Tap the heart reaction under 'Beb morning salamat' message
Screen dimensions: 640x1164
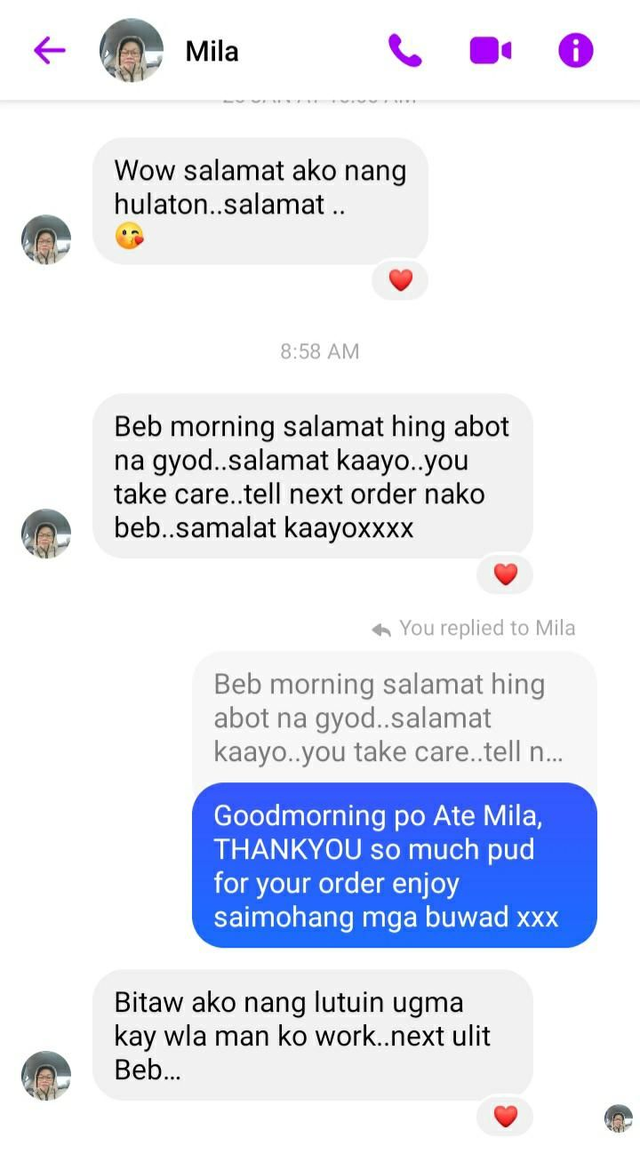pyautogui.click(x=505, y=574)
